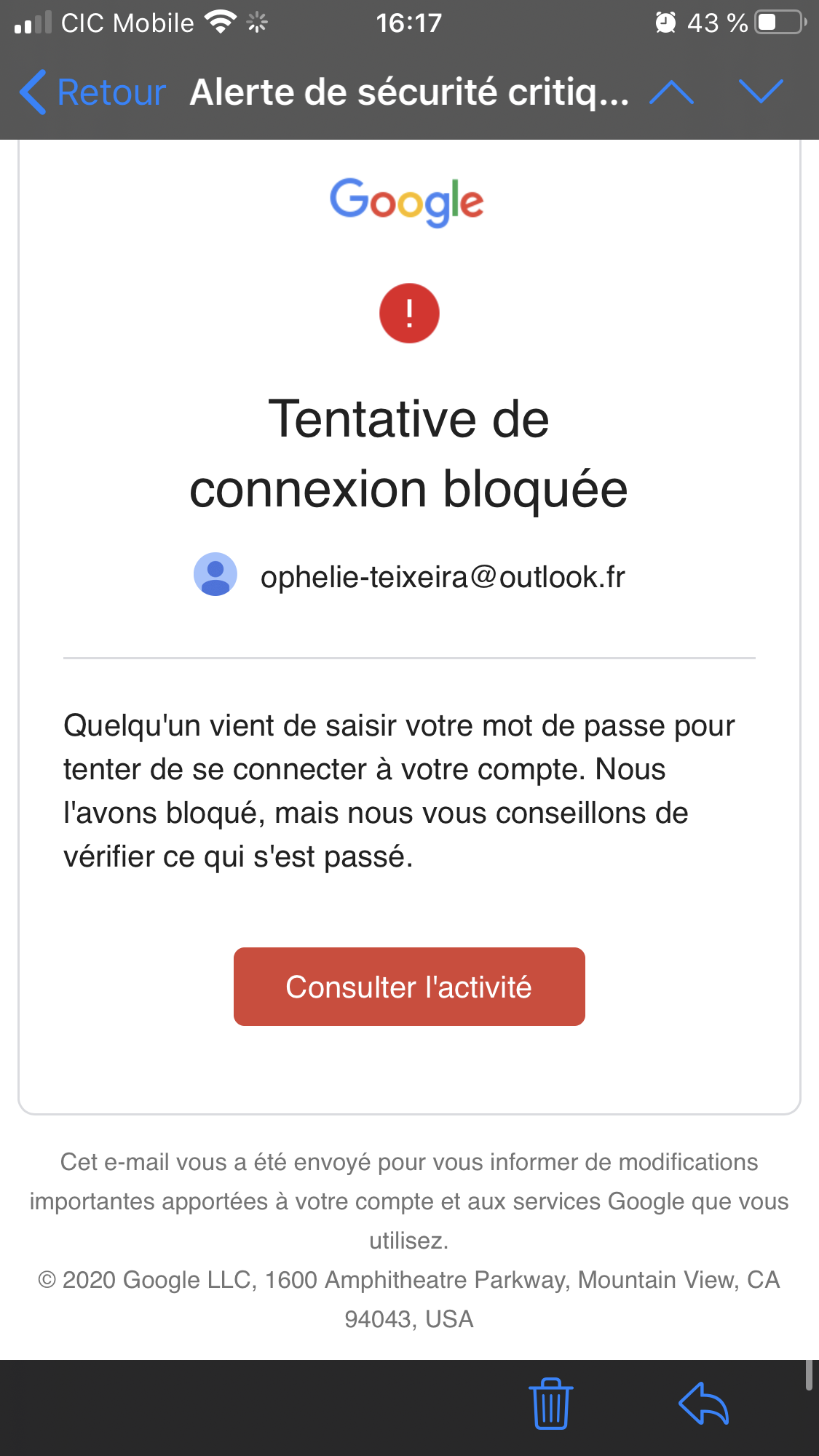Show the next email with down arrow
Viewport: 819px width, 1456px height.
[x=761, y=92]
